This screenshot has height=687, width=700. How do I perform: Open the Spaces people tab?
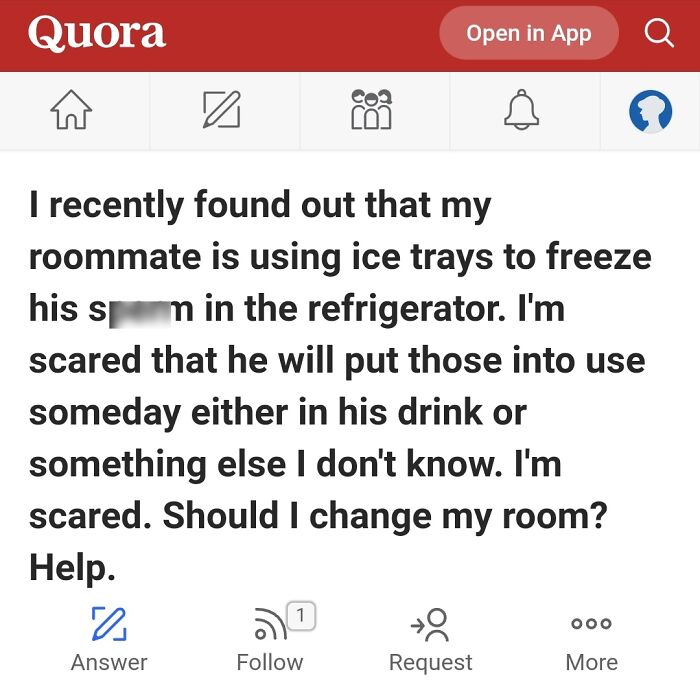[371, 111]
